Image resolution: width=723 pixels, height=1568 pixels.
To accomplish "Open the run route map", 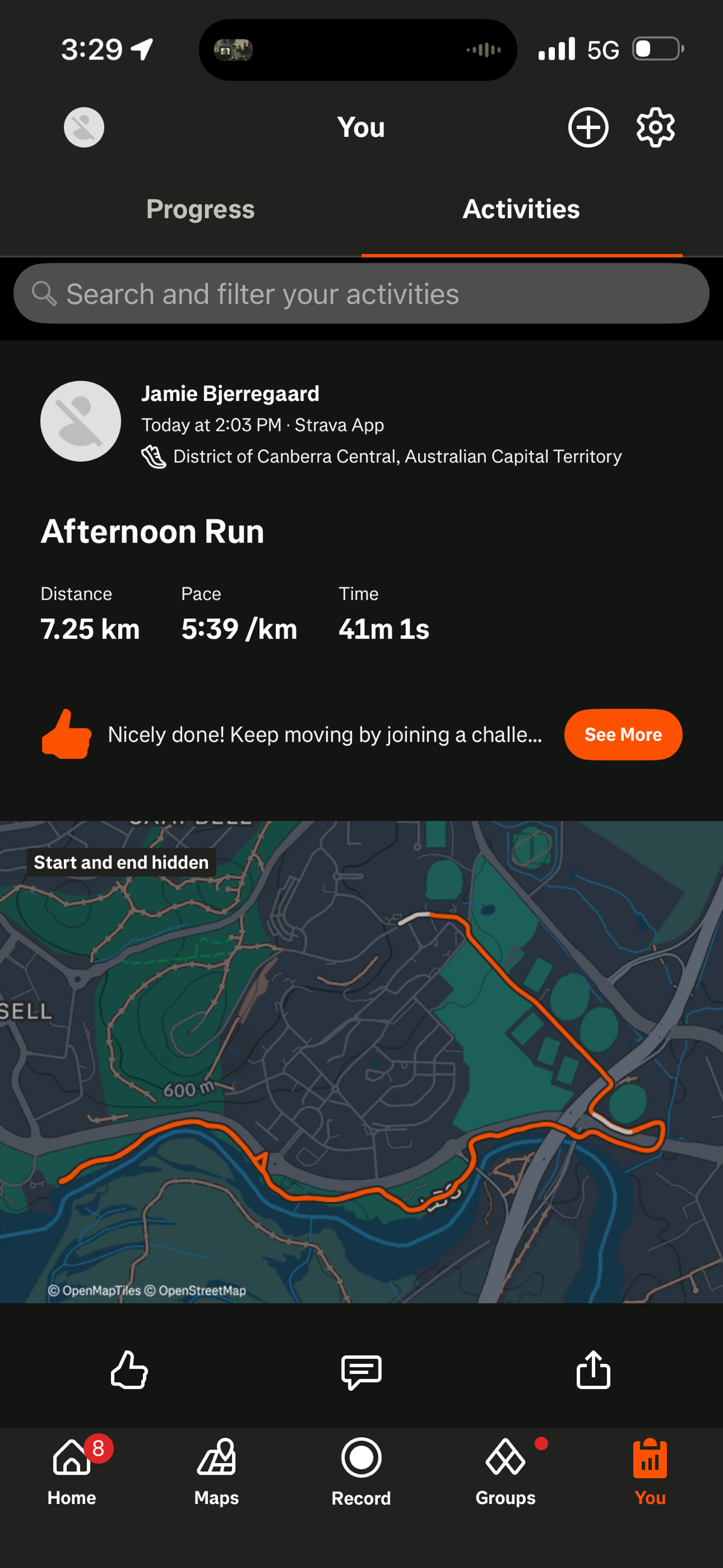I will pyautogui.click(x=361, y=1062).
